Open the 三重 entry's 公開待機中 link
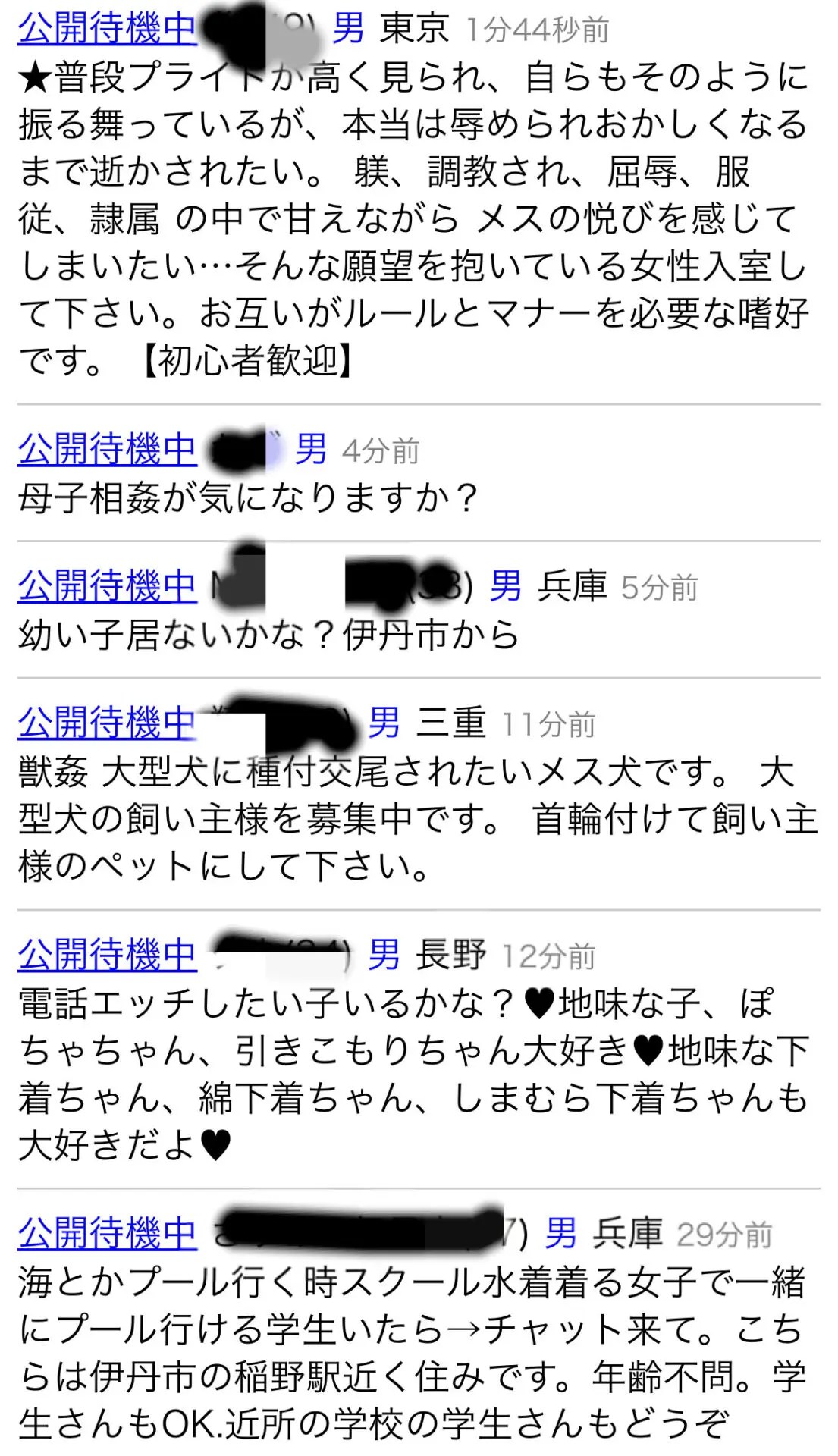Image resolution: width=838 pixels, height=1456 pixels. coord(107,723)
